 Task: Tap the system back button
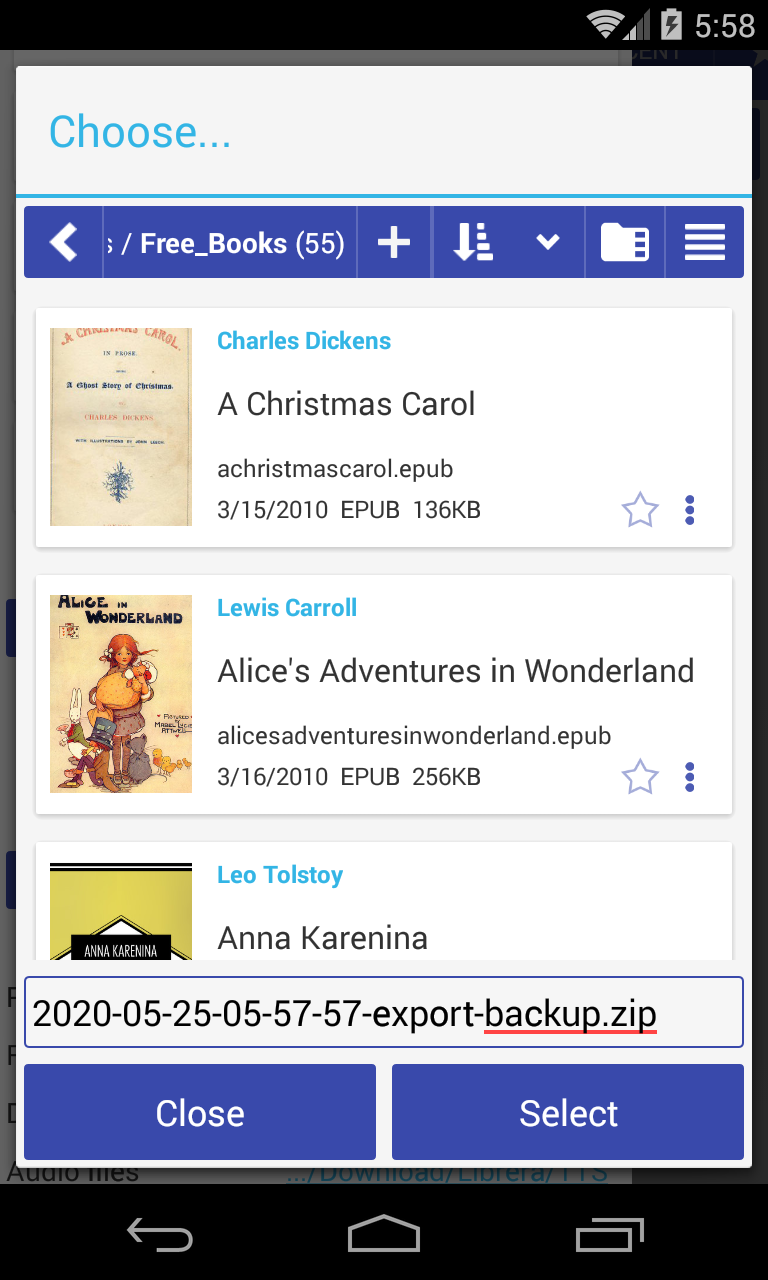click(160, 1236)
